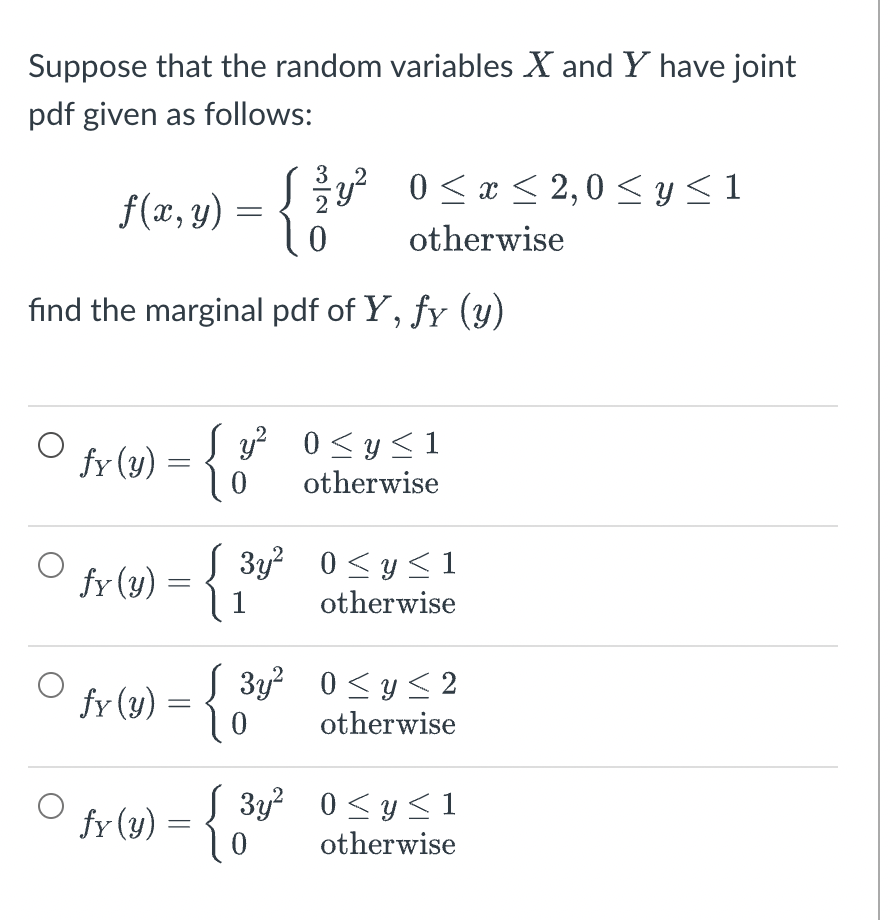Viewport: 890px width, 920px height.
Task: Click the divider line below the second option
Action: click(440, 644)
